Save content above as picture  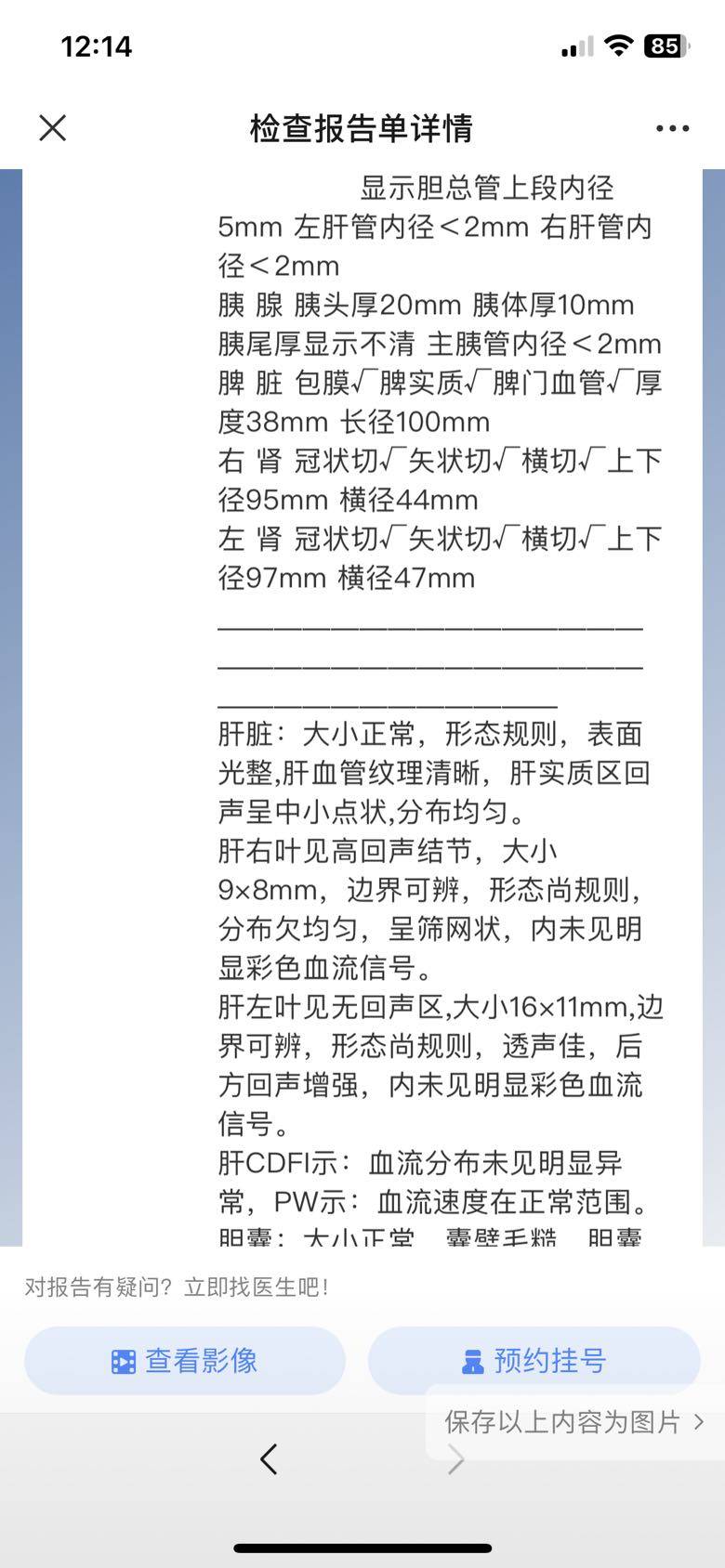pyautogui.click(x=573, y=1421)
